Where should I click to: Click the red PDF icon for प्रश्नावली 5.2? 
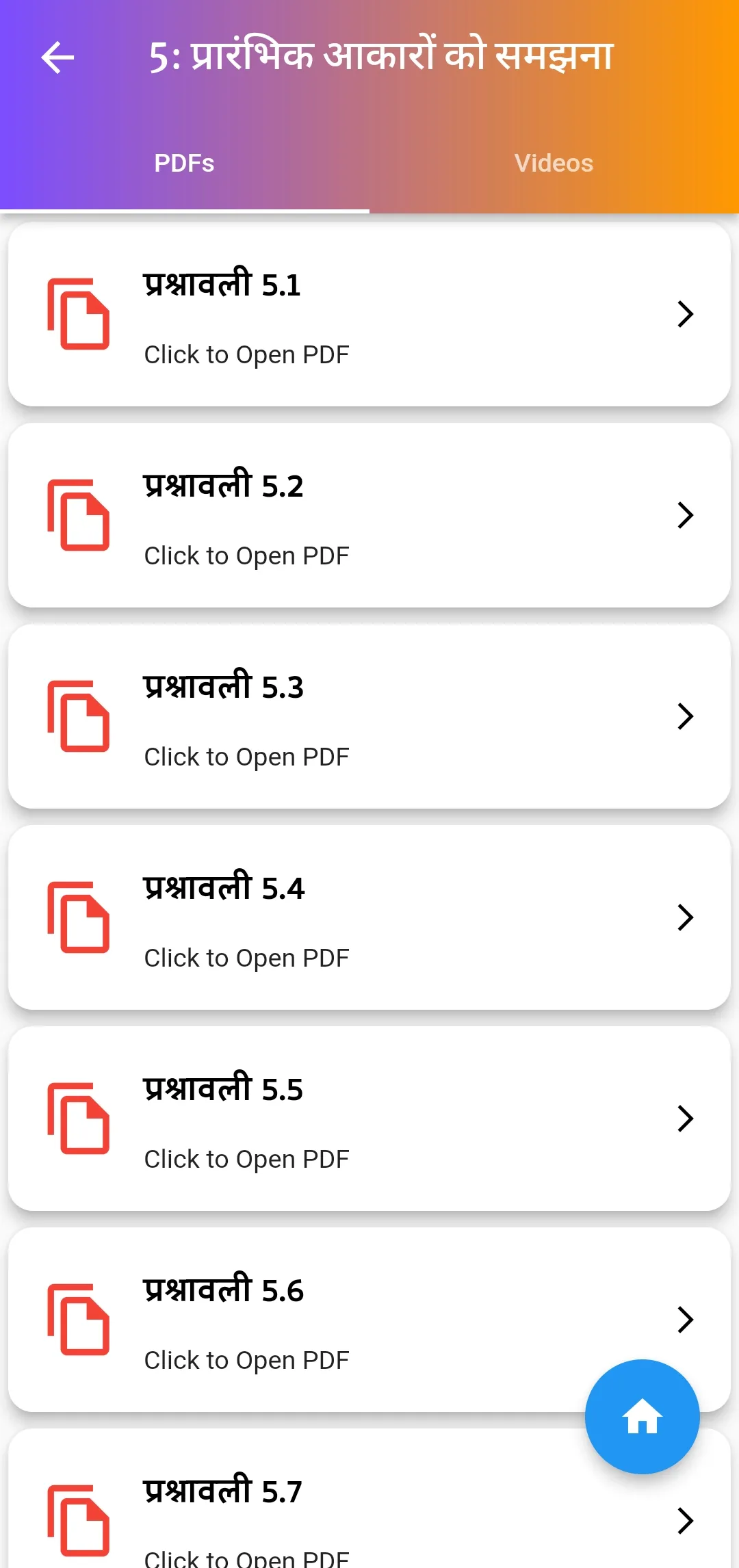pos(79,516)
